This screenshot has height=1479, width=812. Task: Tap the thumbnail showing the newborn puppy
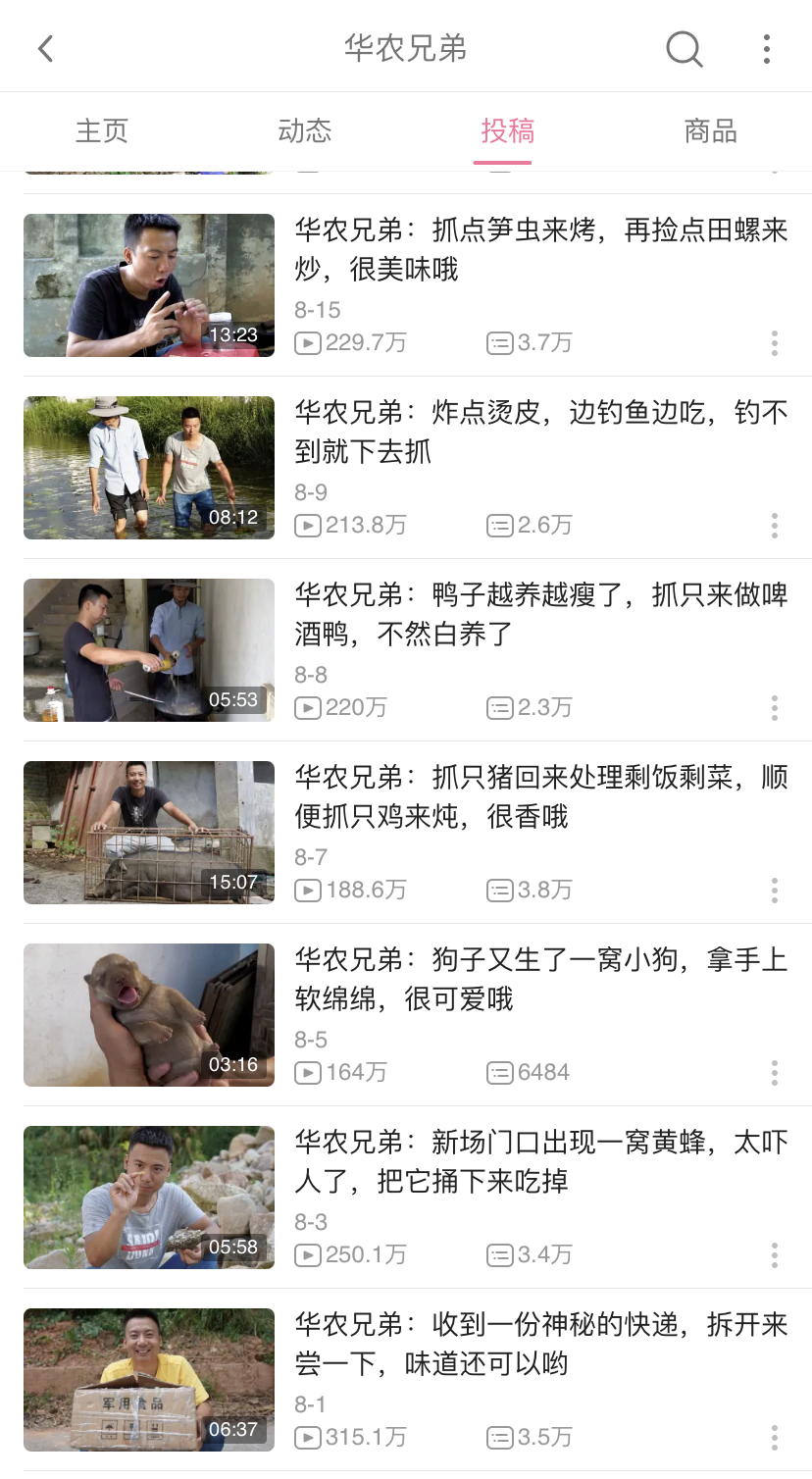click(x=148, y=1014)
